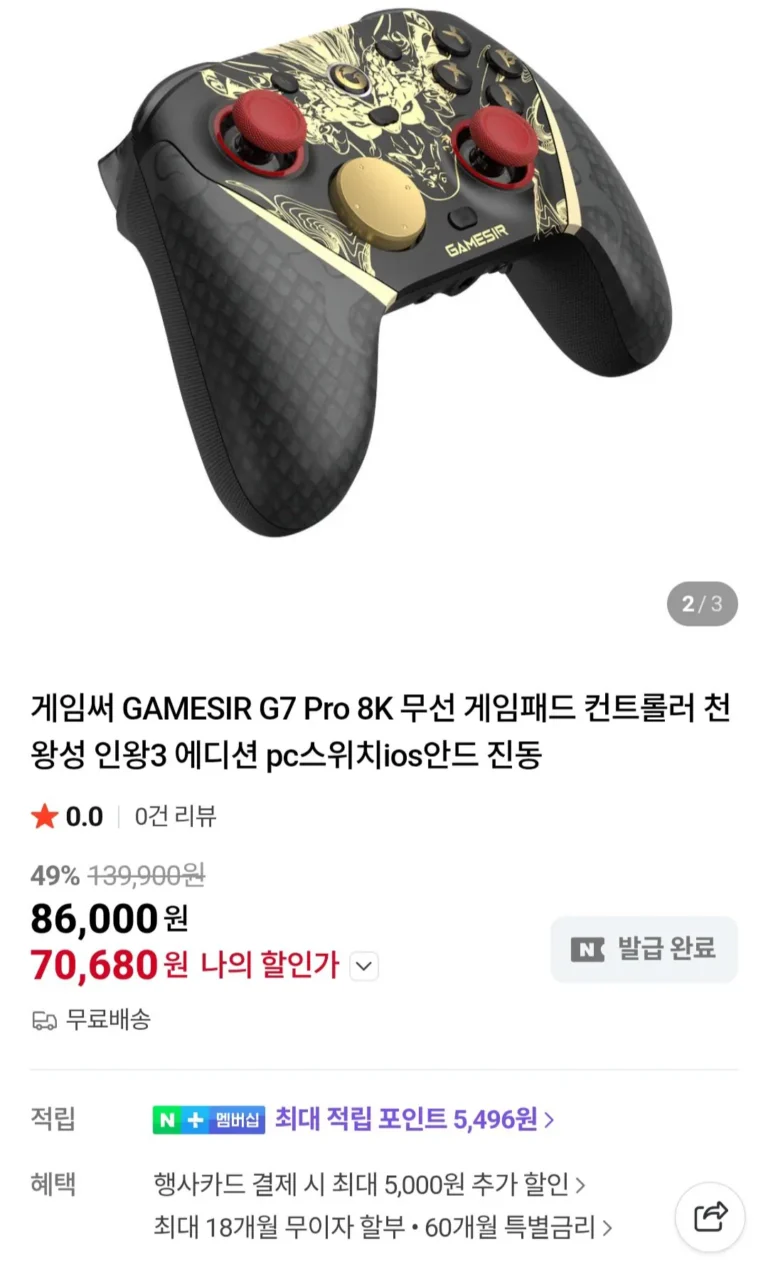This screenshot has height=1269, width=768.
Task: Open the 0건 리뷰 reviews
Action: tap(176, 816)
